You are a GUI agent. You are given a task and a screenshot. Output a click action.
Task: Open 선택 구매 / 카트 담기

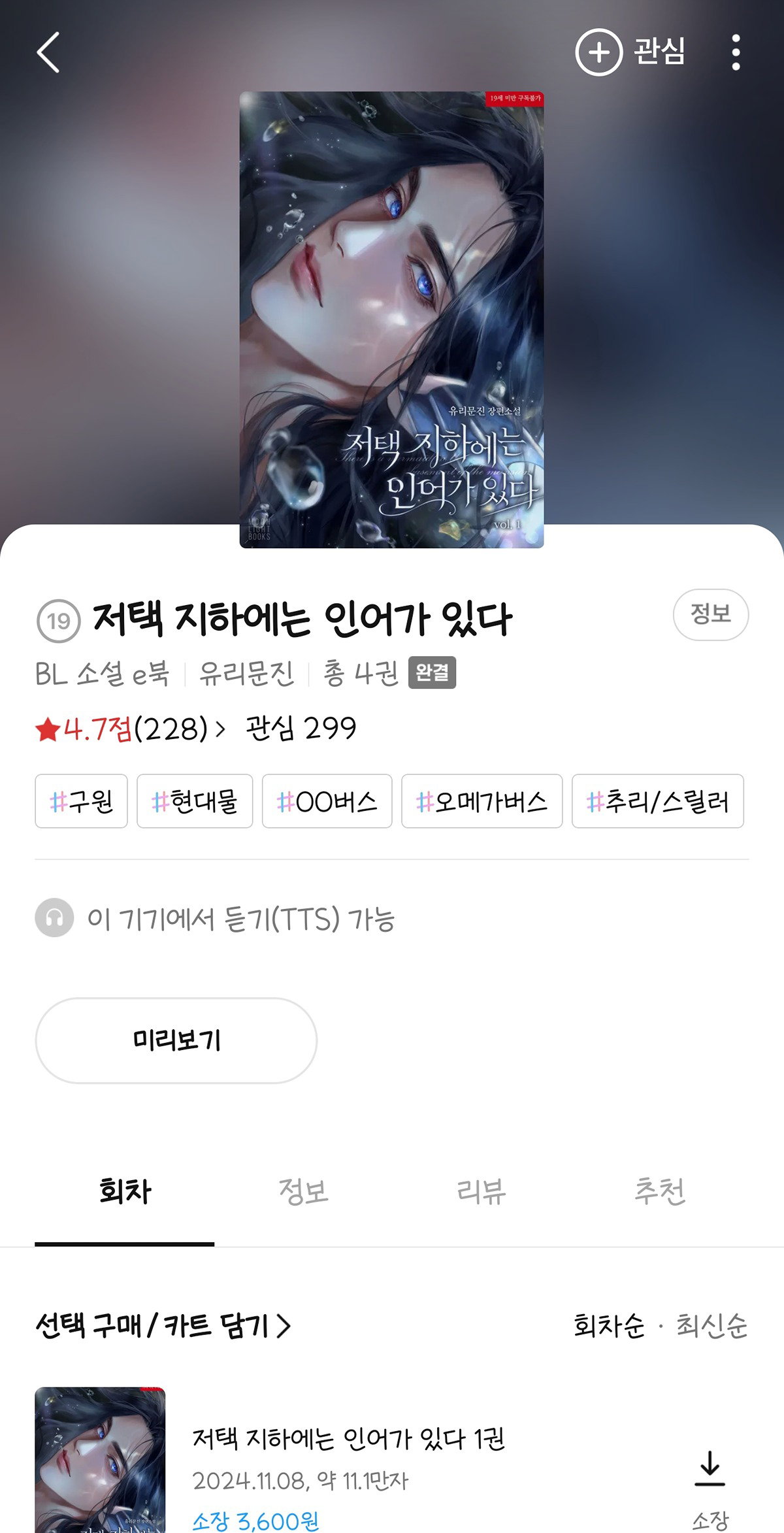(163, 1326)
